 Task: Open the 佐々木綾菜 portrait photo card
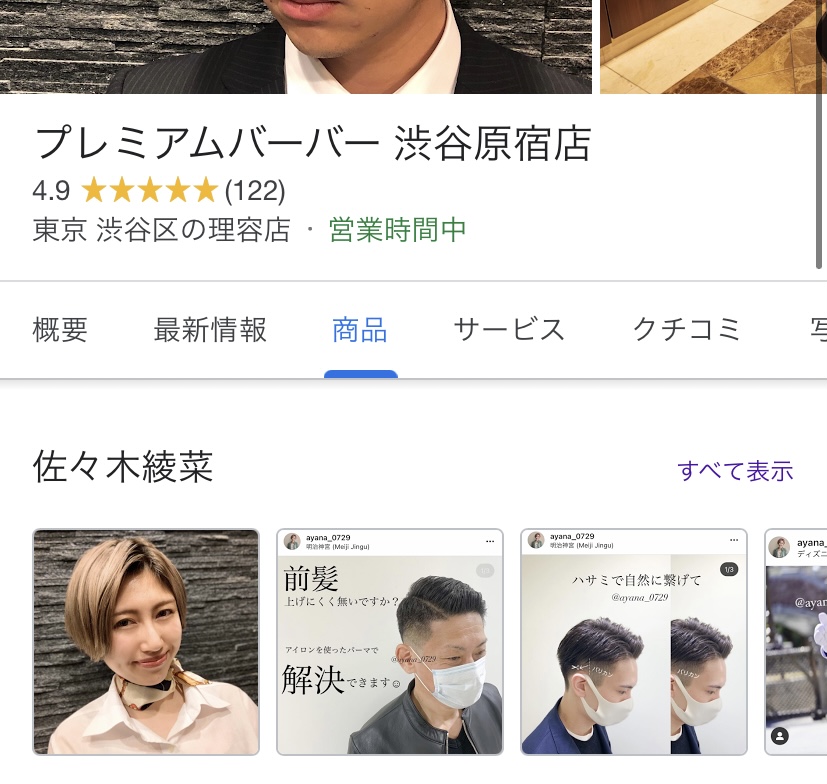pyautogui.click(x=146, y=641)
